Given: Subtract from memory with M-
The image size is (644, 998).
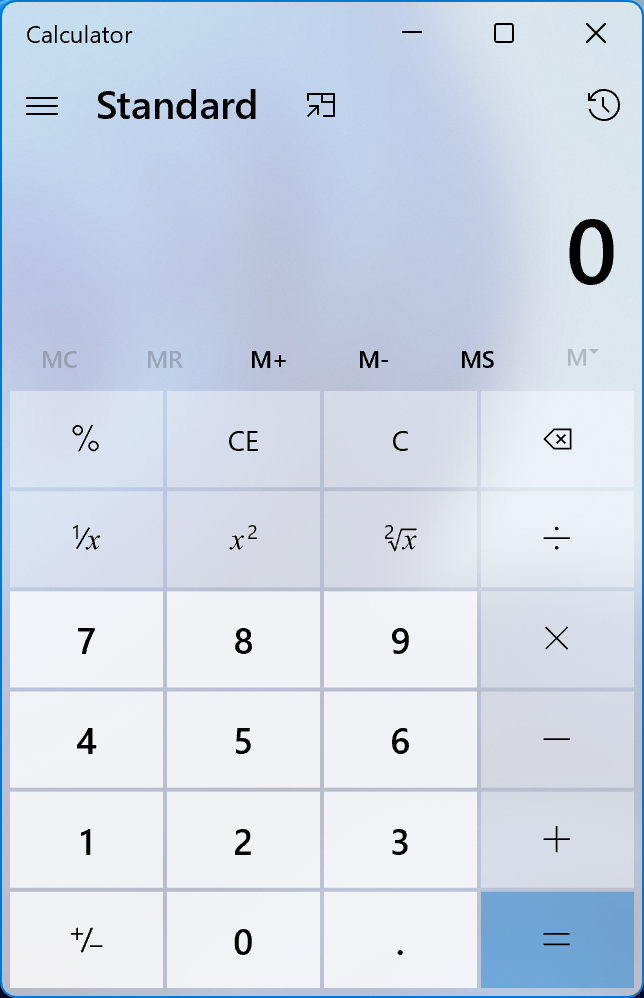Looking at the screenshot, I should point(373,360).
